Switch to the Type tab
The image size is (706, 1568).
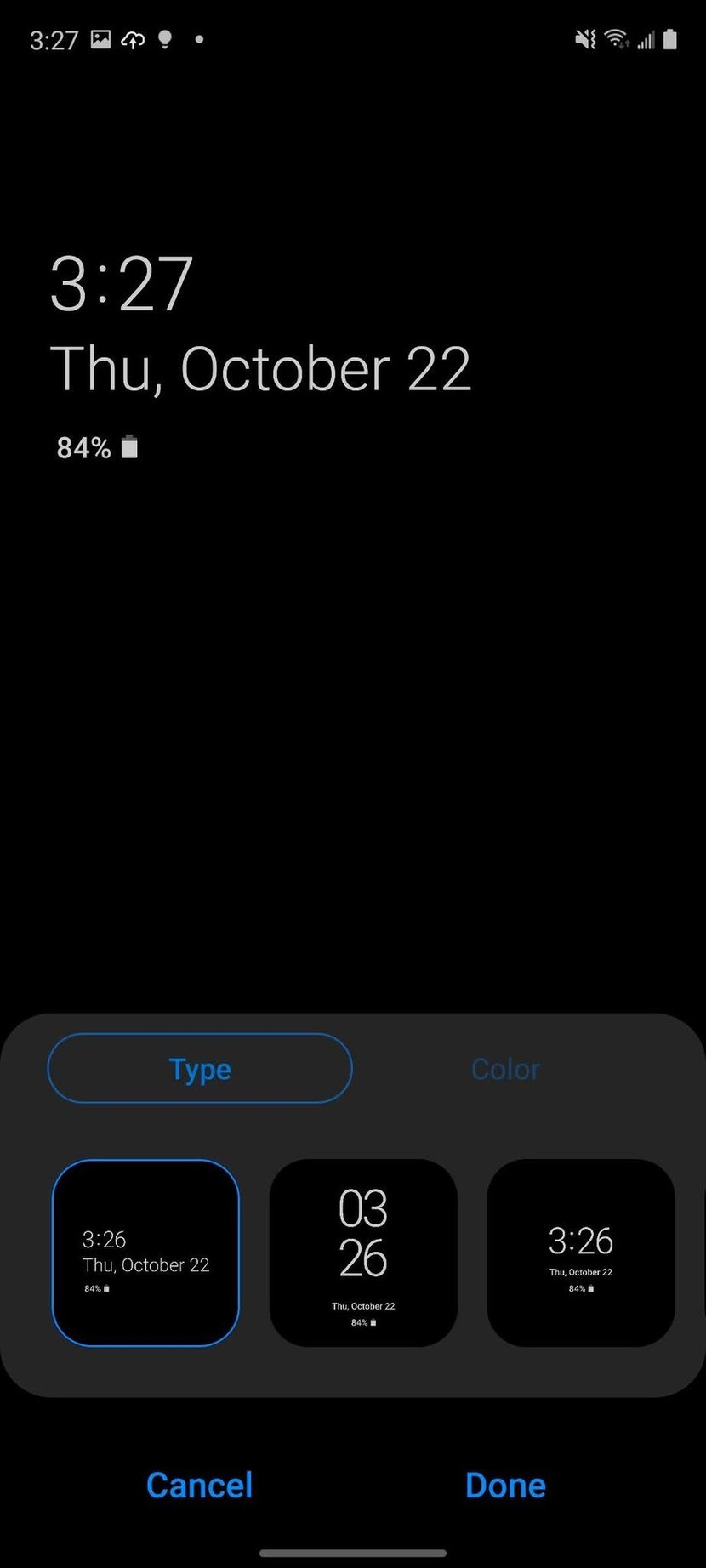coord(200,1068)
